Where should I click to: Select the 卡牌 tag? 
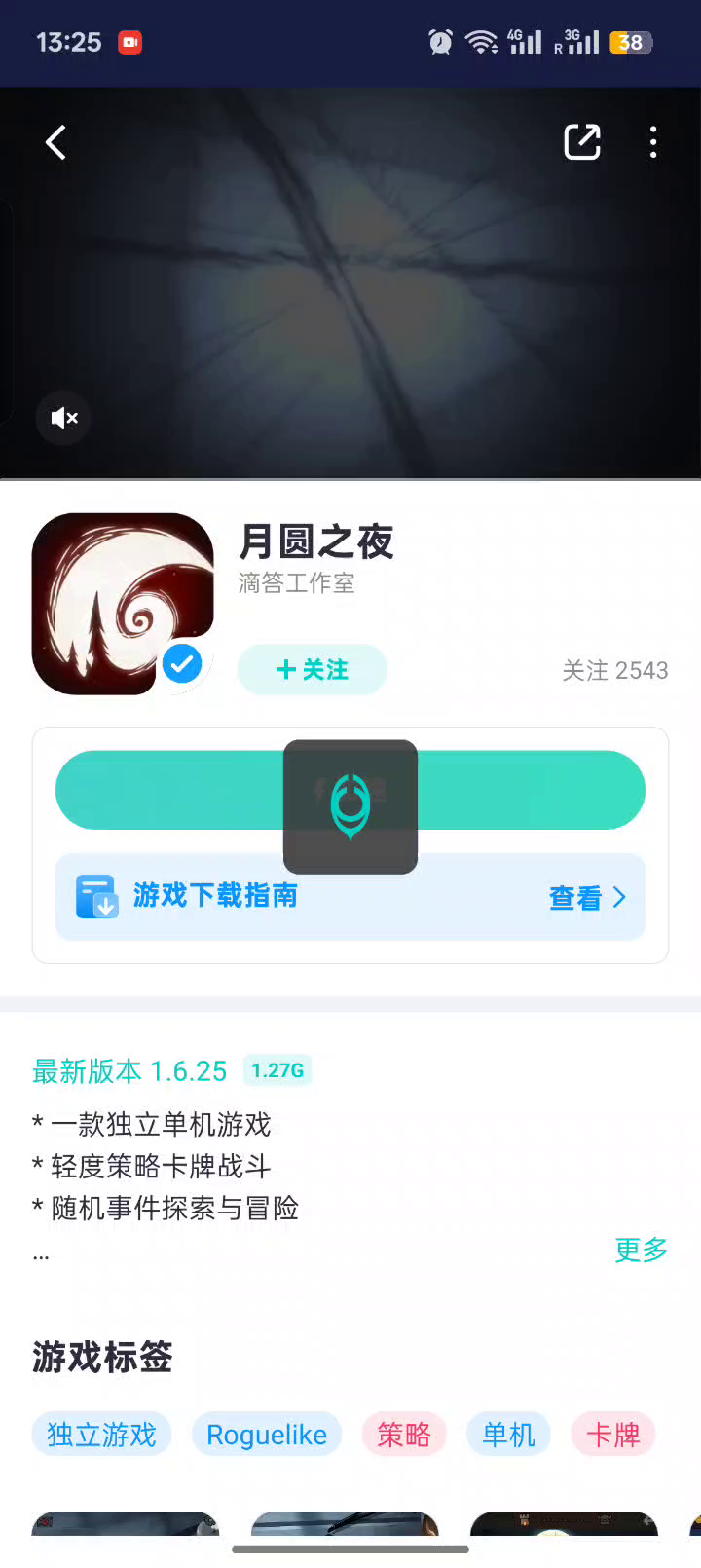(x=613, y=1435)
